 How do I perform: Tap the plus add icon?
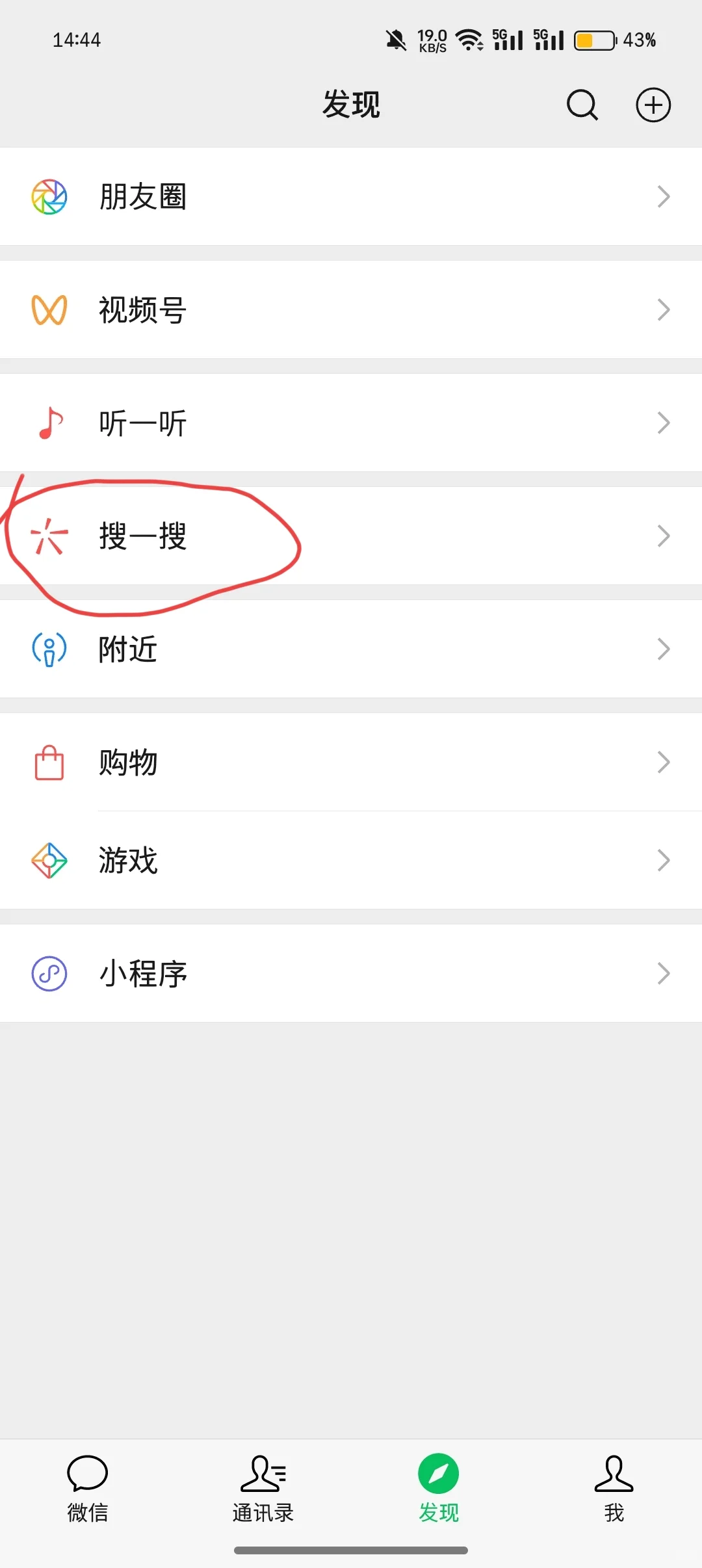653,105
